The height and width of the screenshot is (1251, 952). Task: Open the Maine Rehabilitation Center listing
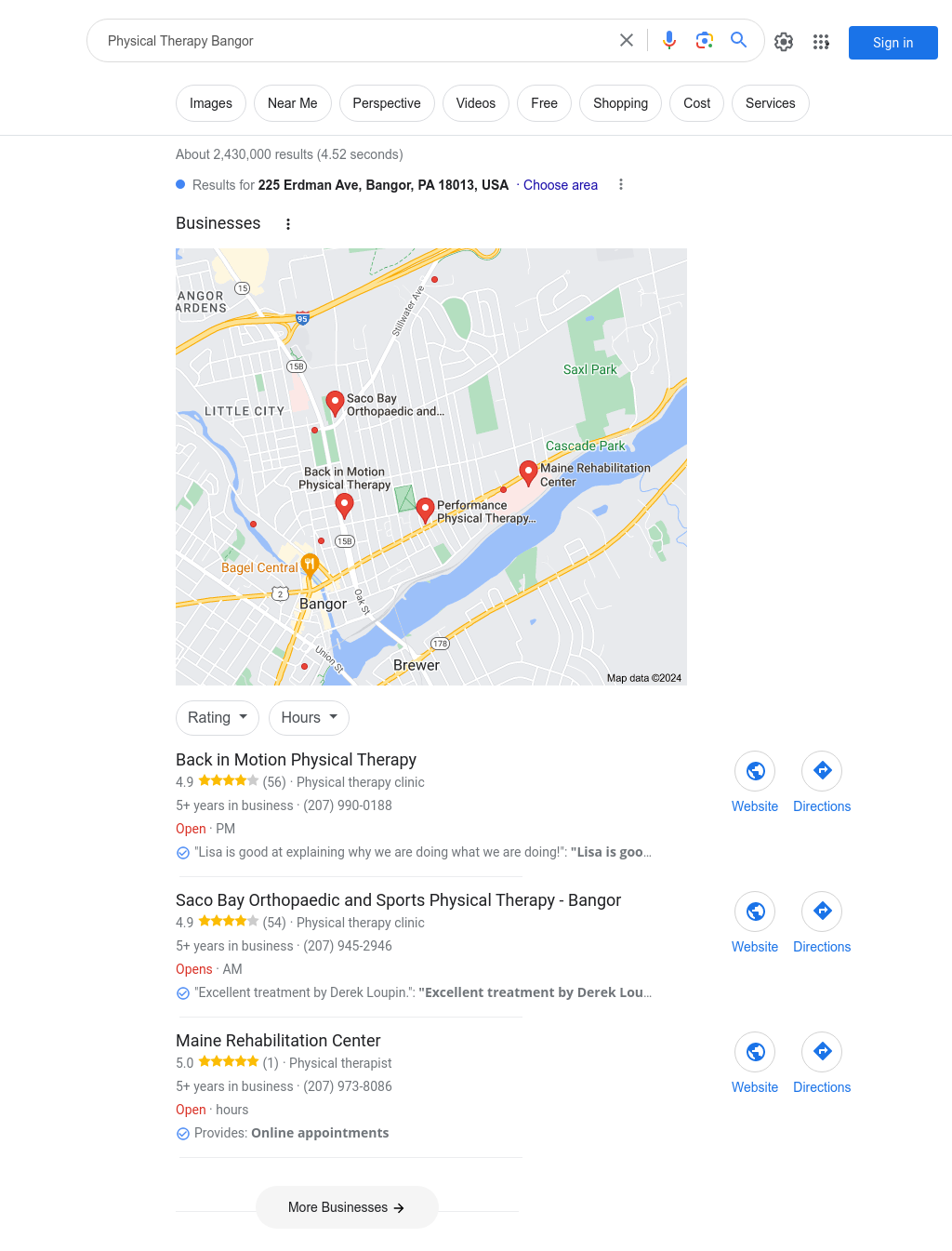point(278,1041)
